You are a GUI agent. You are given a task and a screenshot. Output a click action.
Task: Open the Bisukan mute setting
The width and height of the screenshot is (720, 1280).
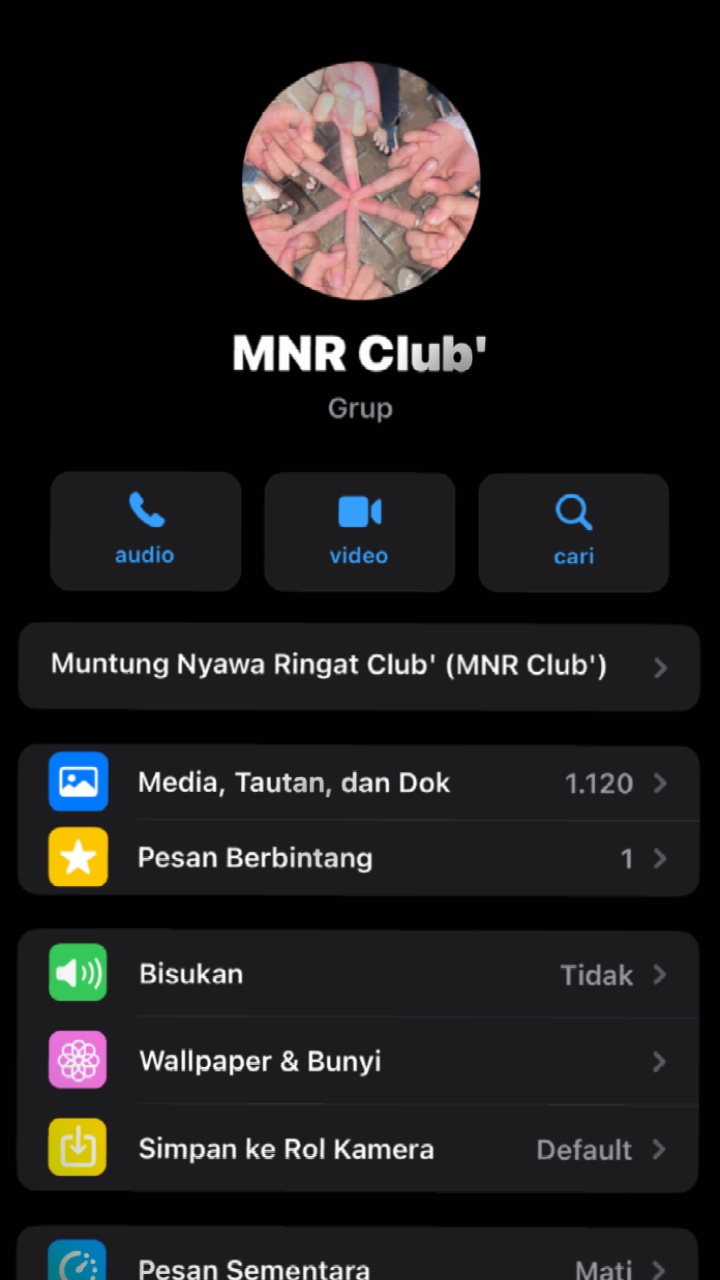coord(359,975)
